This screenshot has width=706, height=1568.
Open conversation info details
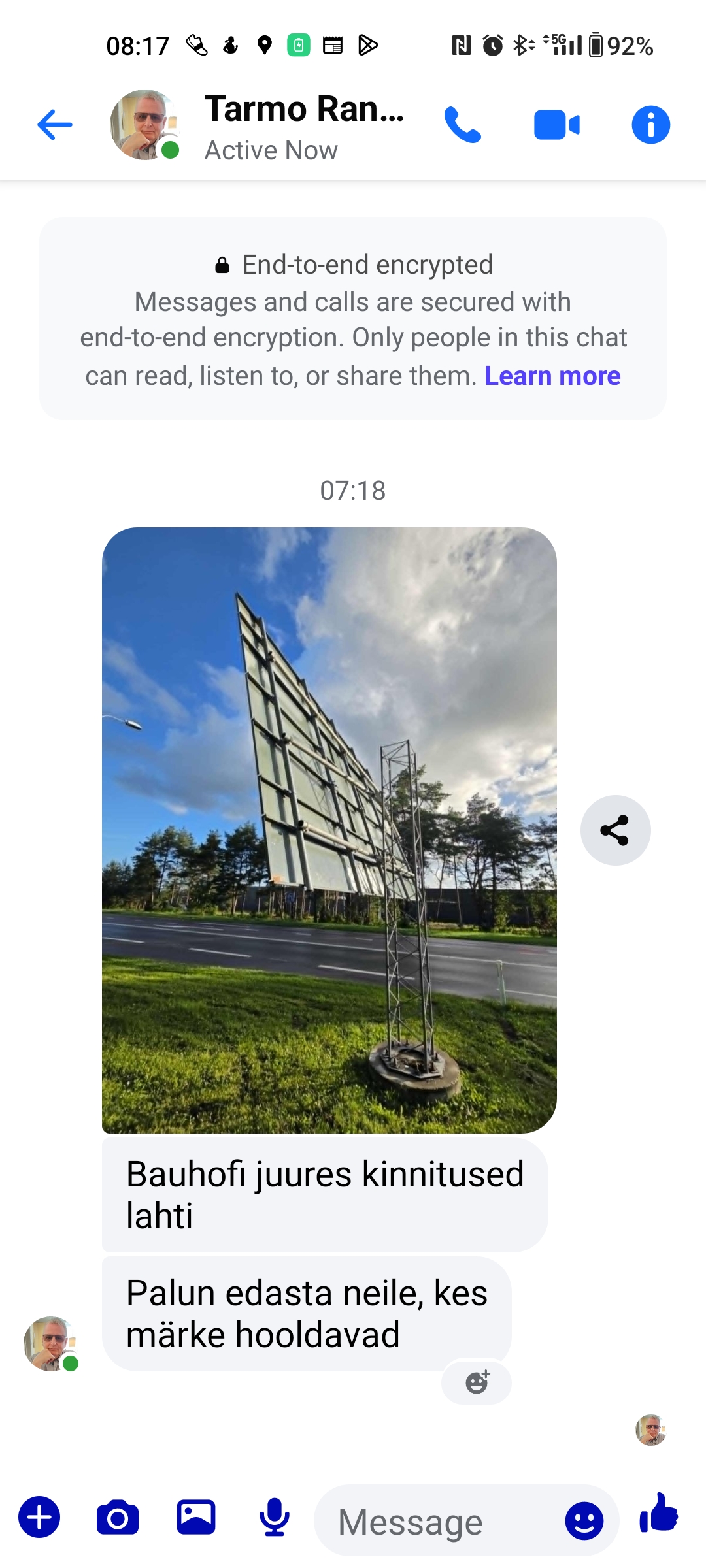click(651, 125)
